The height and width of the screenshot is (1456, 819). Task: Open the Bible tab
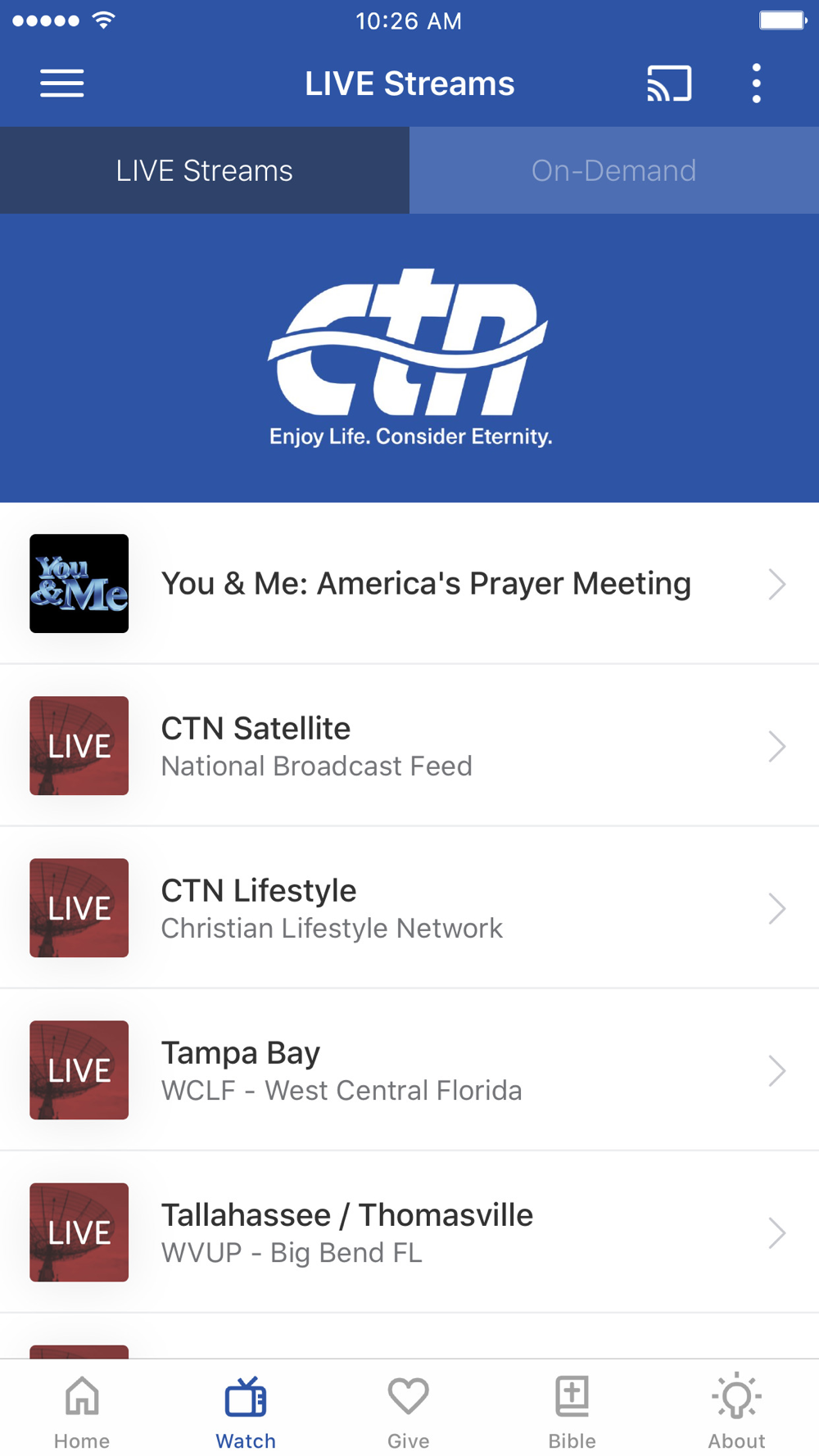point(572,1412)
